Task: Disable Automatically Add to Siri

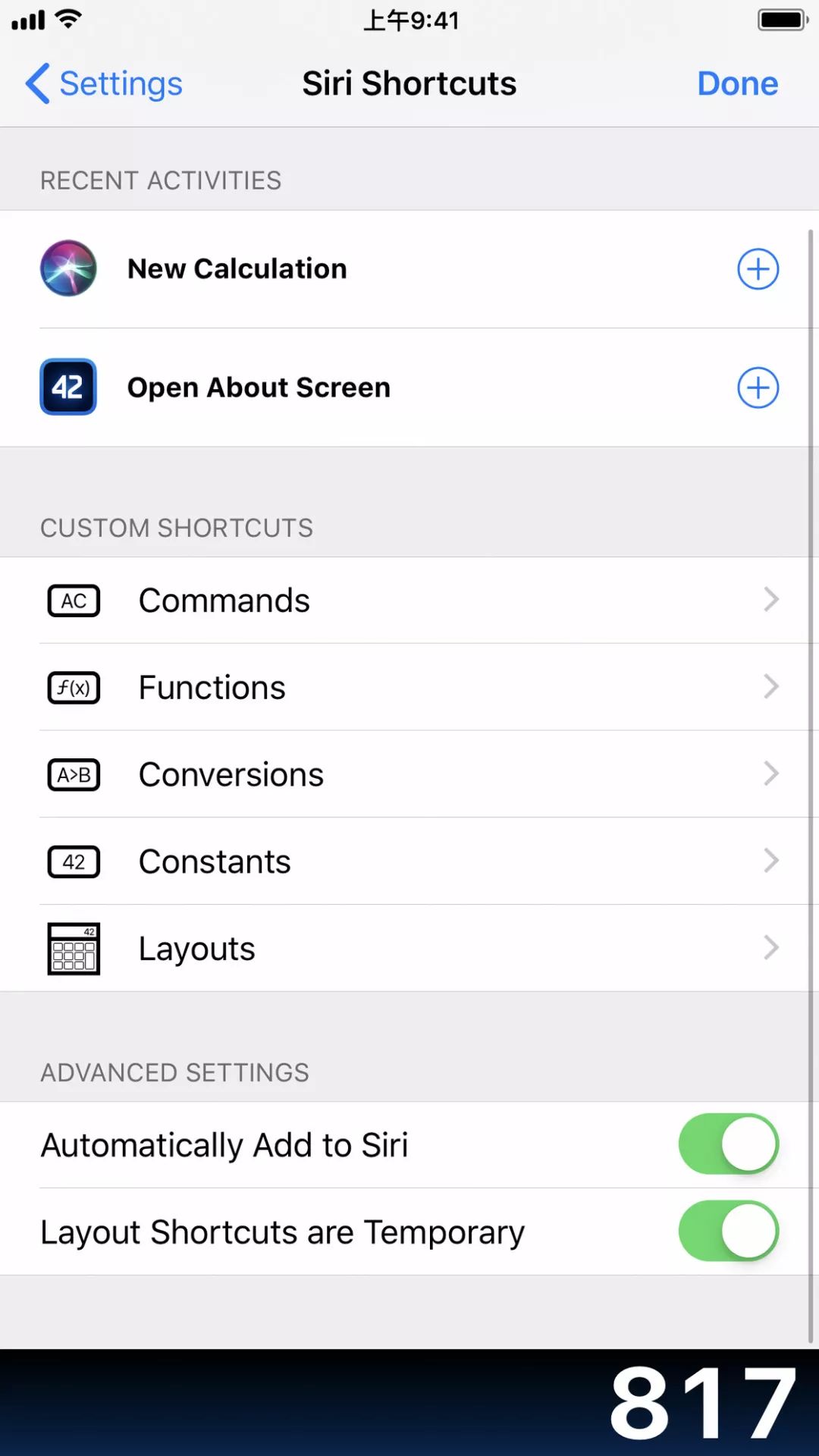Action: tap(728, 1144)
